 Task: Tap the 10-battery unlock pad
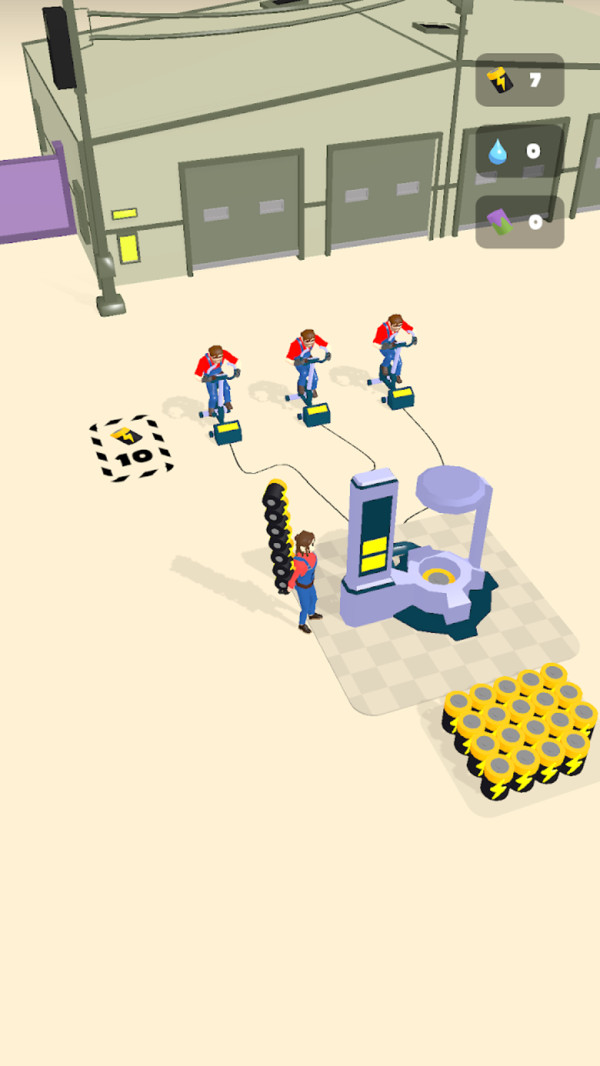pos(131,448)
